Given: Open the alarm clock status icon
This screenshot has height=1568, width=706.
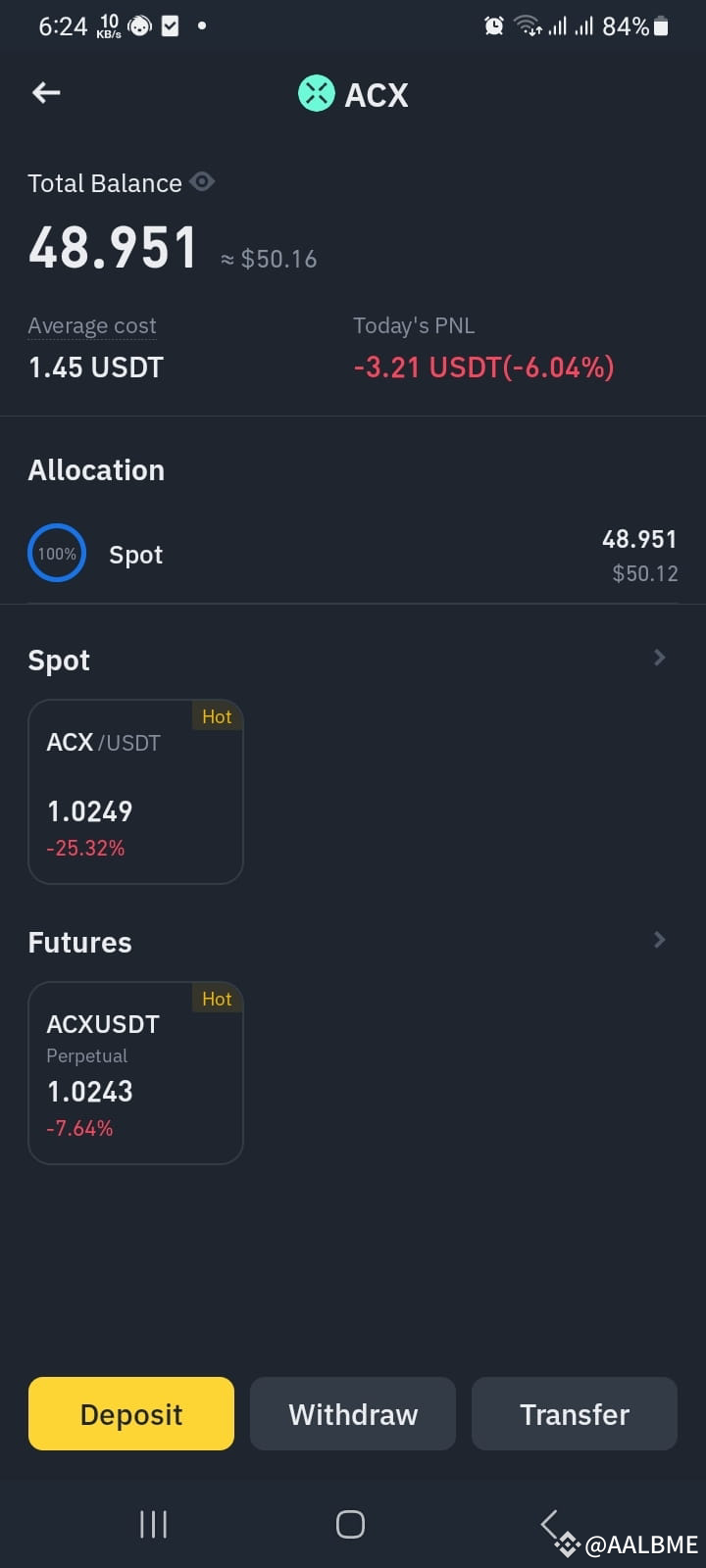Looking at the screenshot, I should (x=494, y=26).
